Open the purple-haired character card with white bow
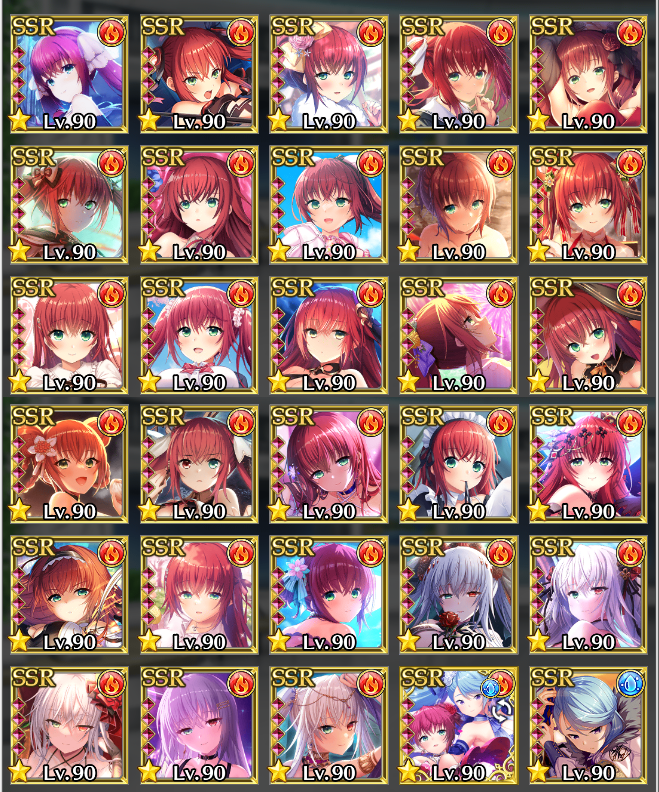The width and height of the screenshot is (659, 792). [65, 72]
